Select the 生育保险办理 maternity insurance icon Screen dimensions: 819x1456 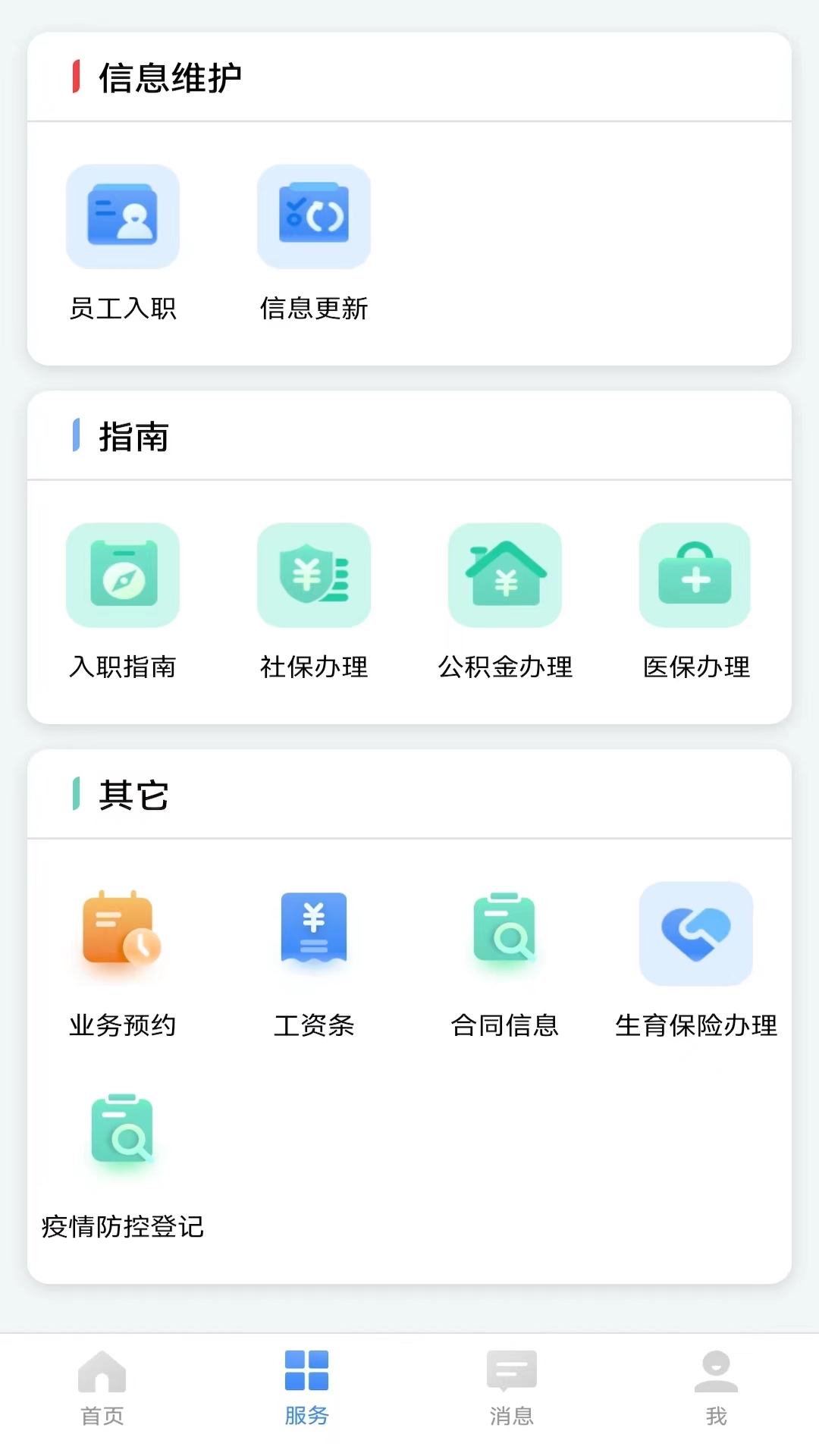695,933
